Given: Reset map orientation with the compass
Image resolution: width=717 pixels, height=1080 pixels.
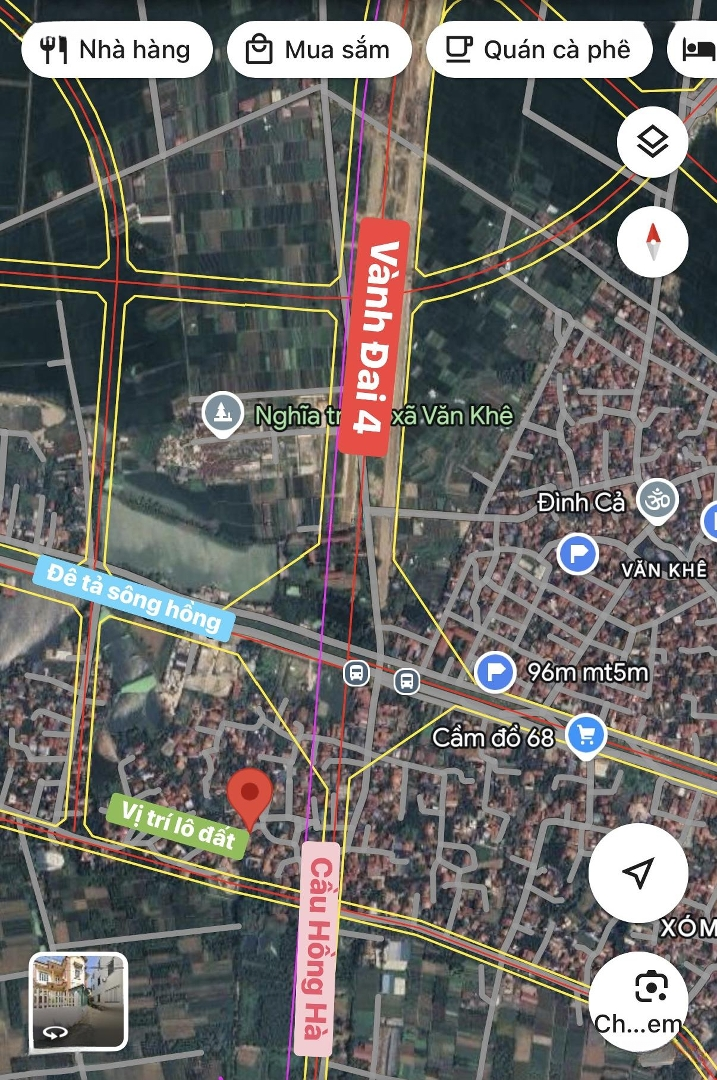Looking at the screenshot, I should pyautogui.click(x=652, y=241).
